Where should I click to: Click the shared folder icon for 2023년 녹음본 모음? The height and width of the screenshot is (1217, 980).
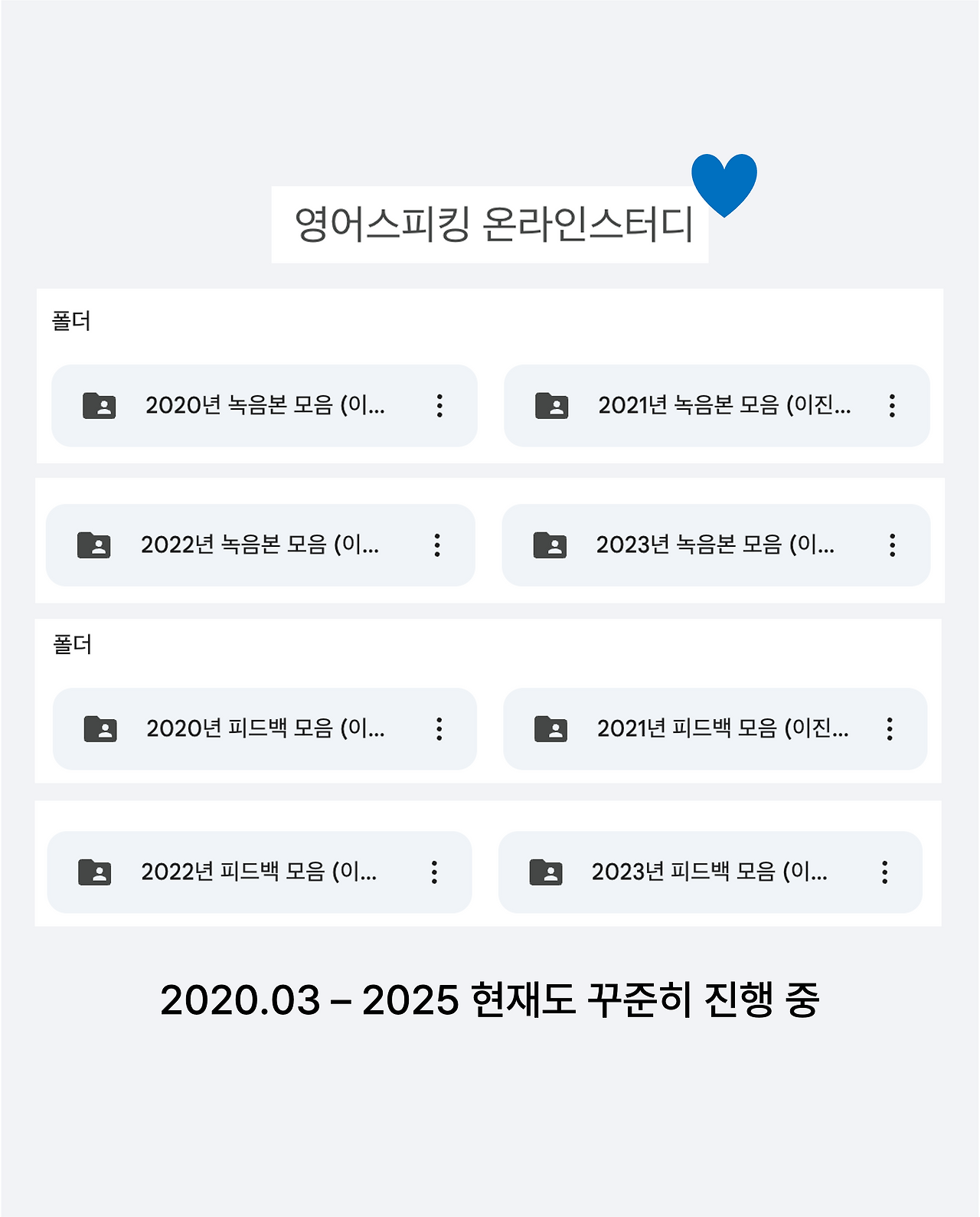(x=550, y=545)
